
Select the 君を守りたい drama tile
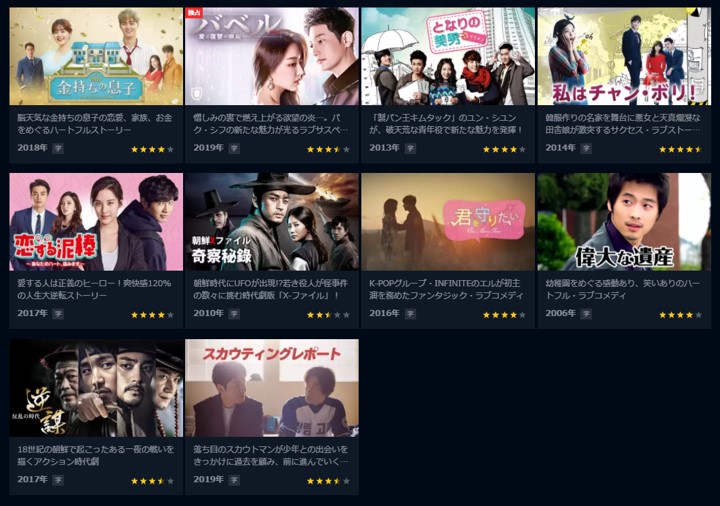tap(448, 222)
